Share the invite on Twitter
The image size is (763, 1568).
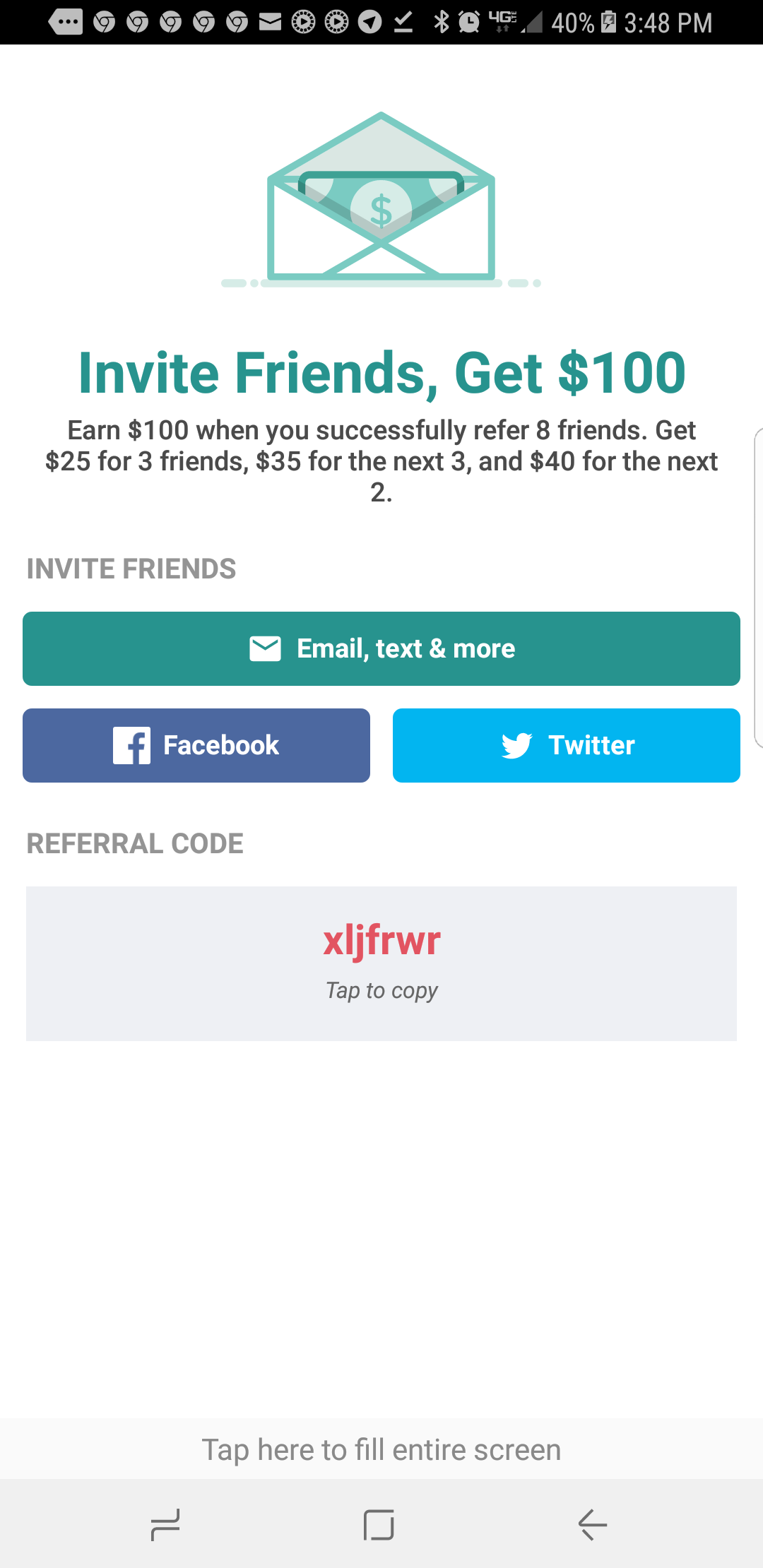coord(566,745)
